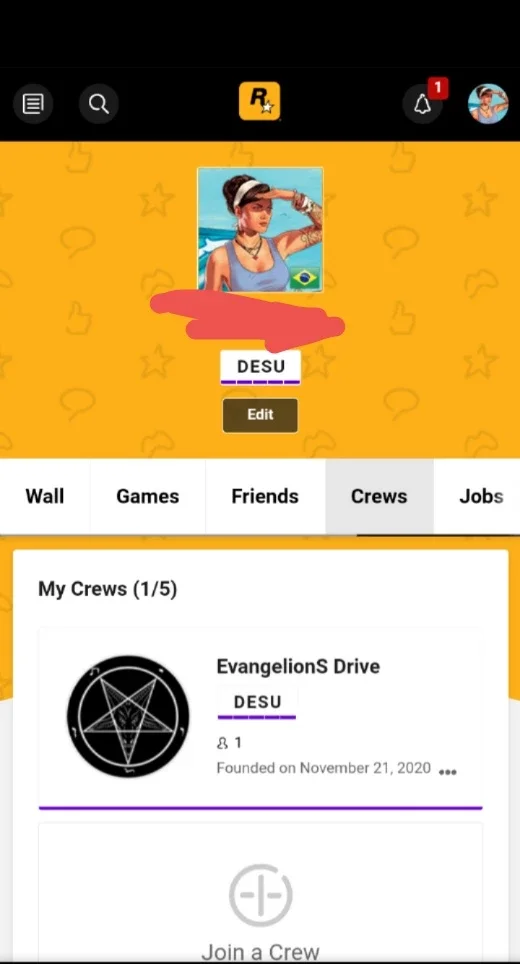This screenshot has height=964, width=520.
Task: Go to Rockstar Games home logo
Action: point(259,101)
